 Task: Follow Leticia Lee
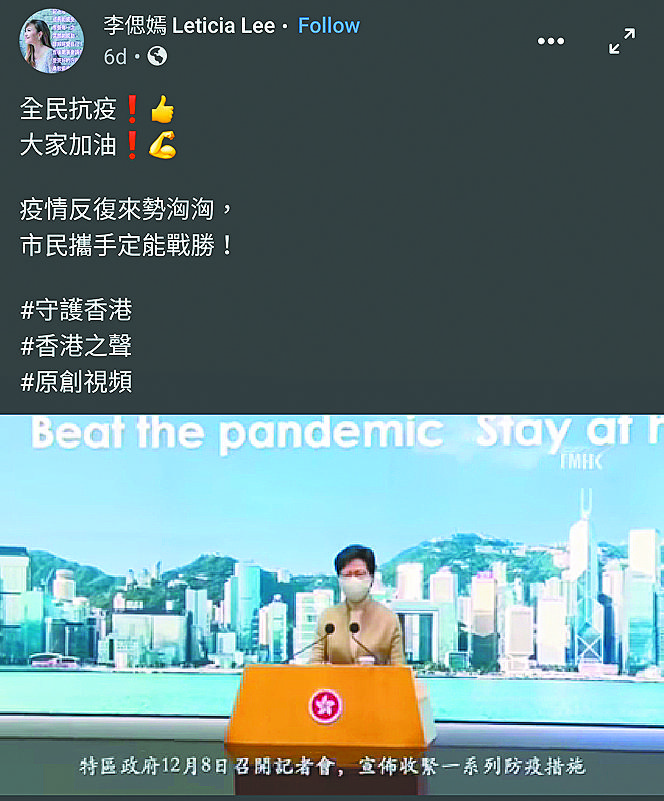[x=328, y=25]
